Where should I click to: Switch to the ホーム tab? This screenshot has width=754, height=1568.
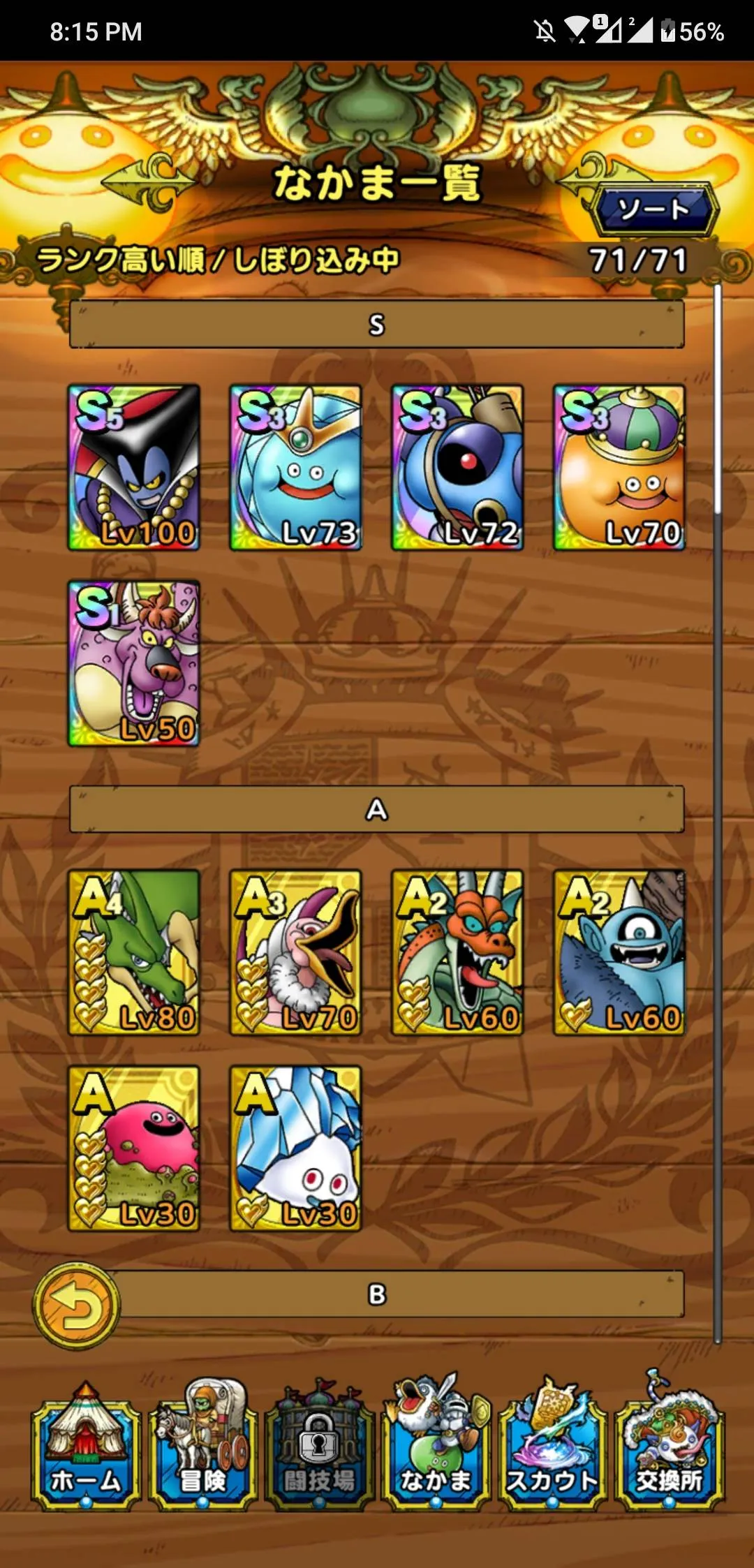pyautogui.click(x=86, y=1449)
